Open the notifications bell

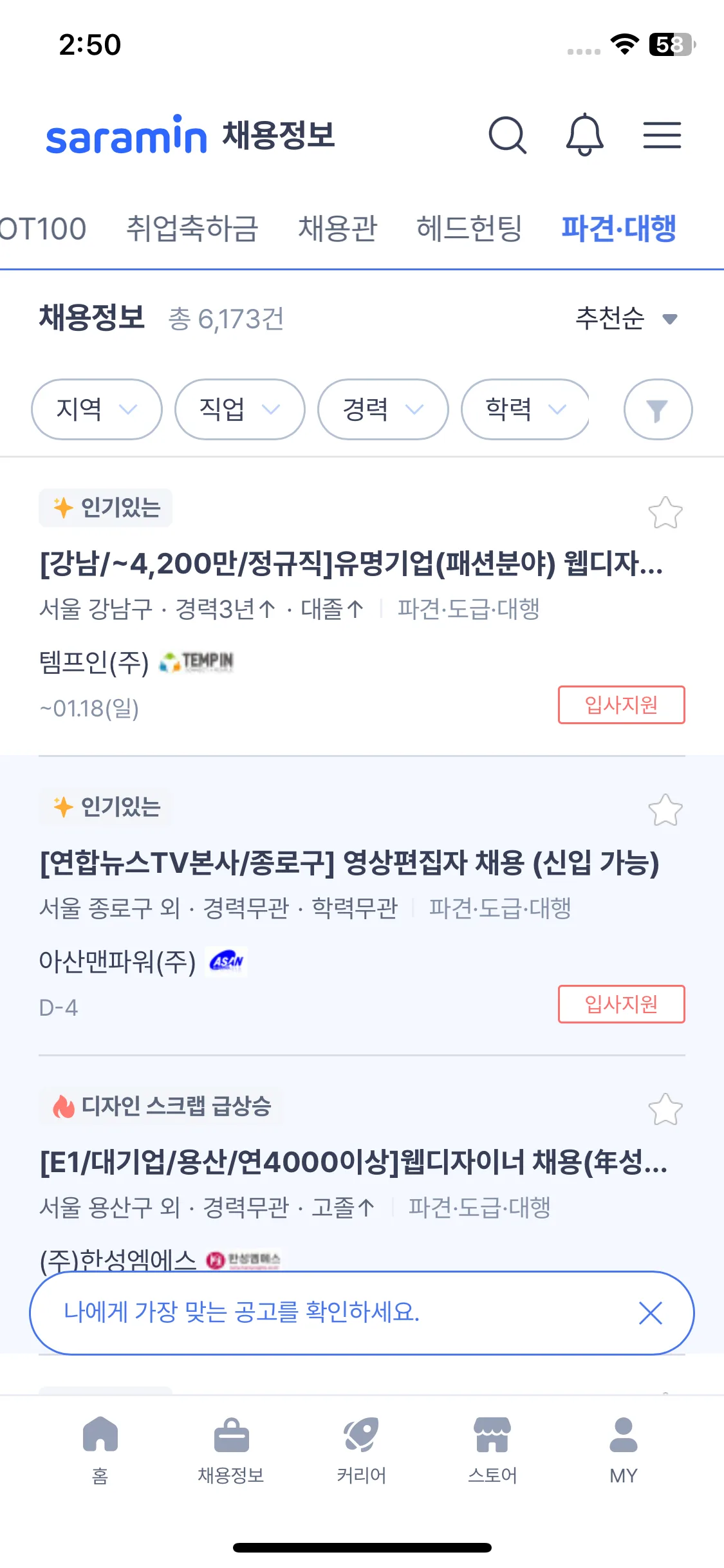(584, 135)
